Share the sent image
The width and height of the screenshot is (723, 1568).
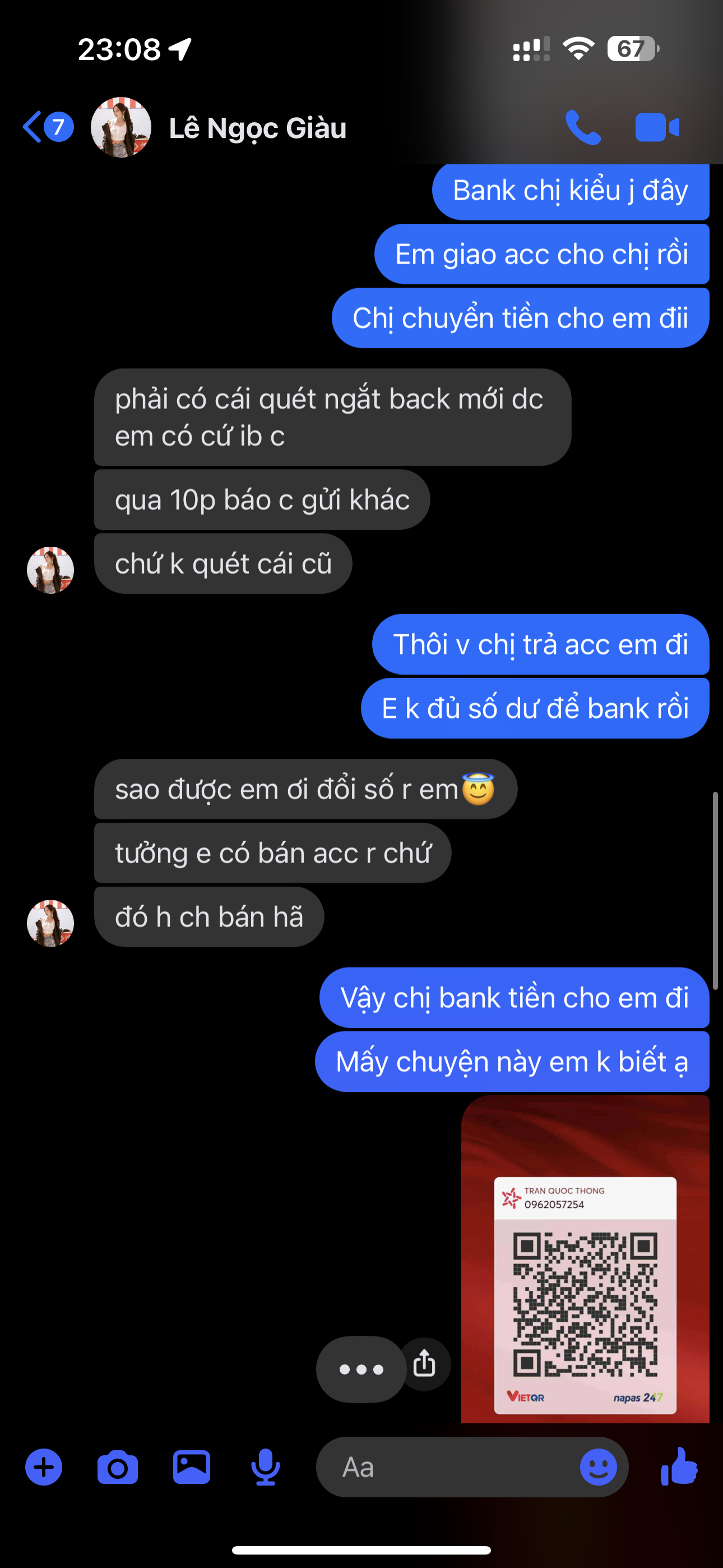click(x=424, y=1363)
